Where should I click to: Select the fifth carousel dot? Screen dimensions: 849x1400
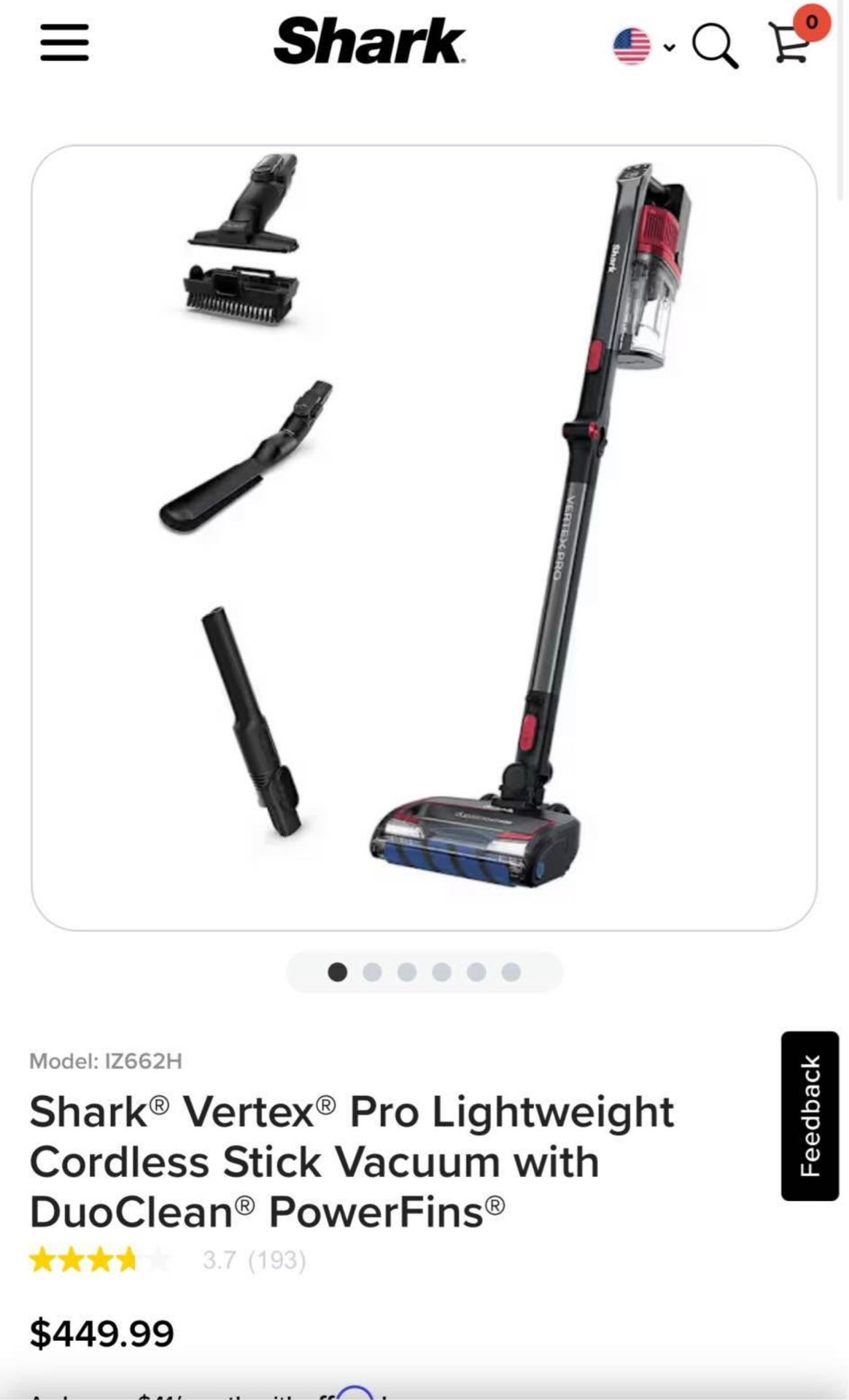coord(478,972)
